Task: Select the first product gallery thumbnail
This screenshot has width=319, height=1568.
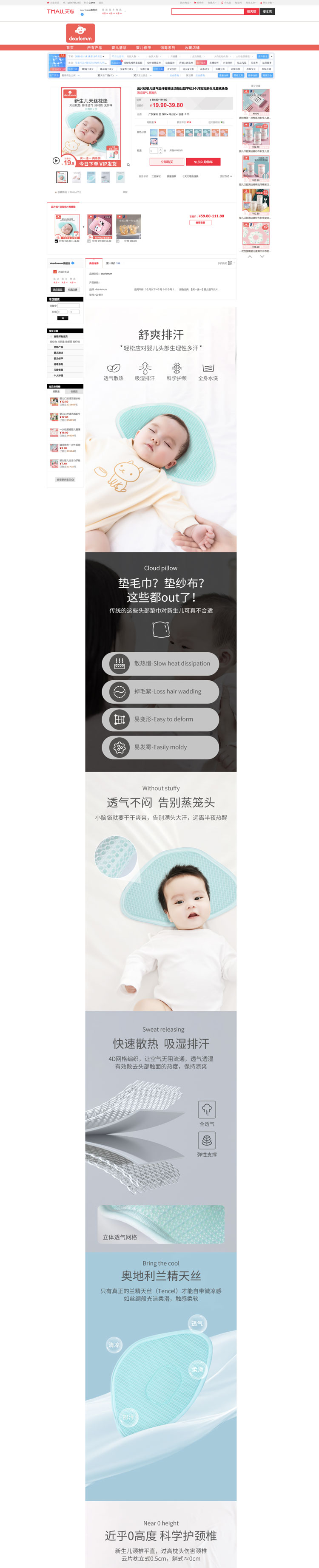Action: tap(62, 177)
